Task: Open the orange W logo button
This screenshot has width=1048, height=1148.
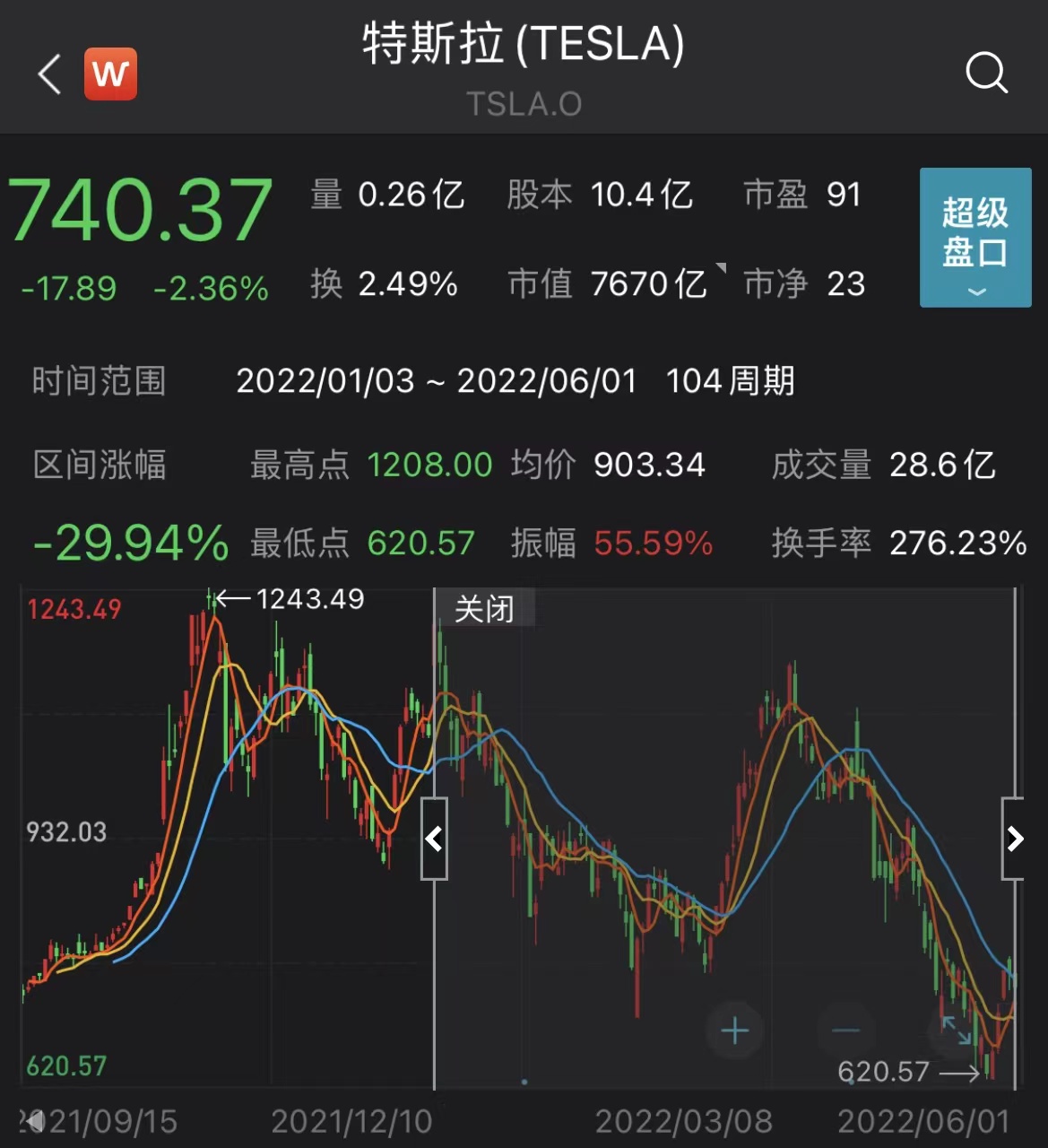Action: click(110, 74)
